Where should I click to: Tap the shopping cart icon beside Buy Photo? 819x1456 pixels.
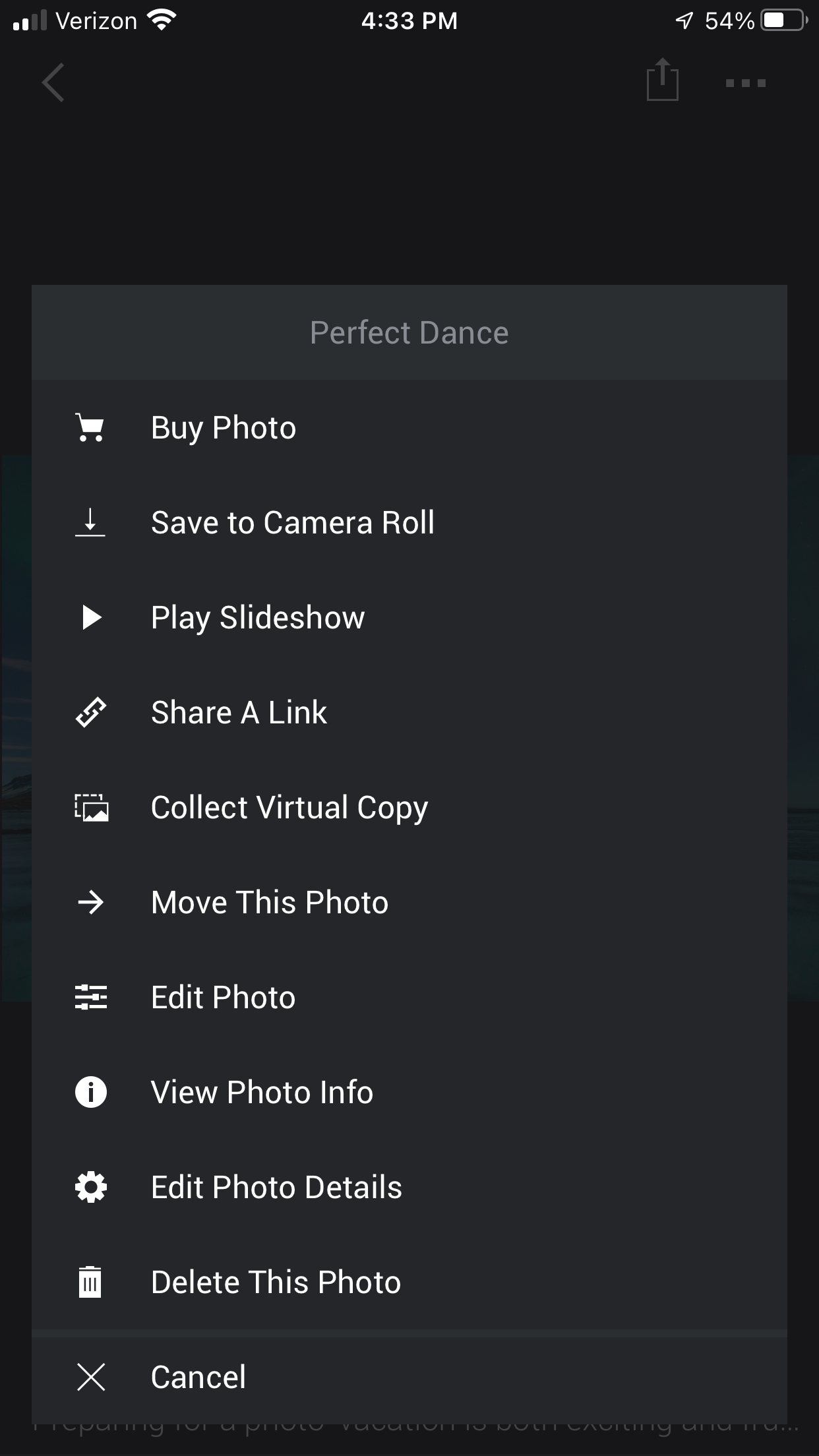pyautogui.click(x=91, y=427)
